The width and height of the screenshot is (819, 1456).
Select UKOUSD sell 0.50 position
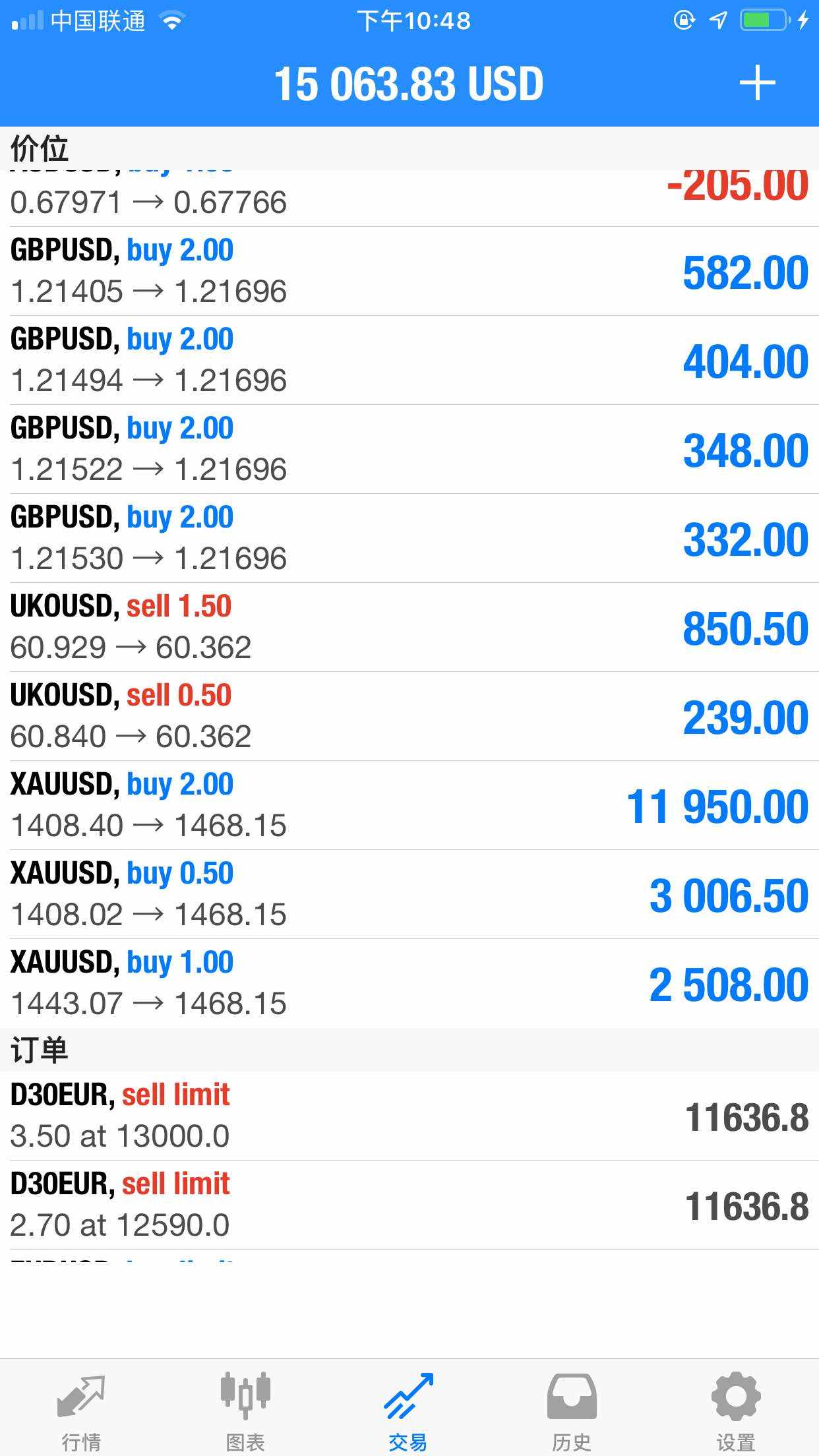click(x=409, y=716)
